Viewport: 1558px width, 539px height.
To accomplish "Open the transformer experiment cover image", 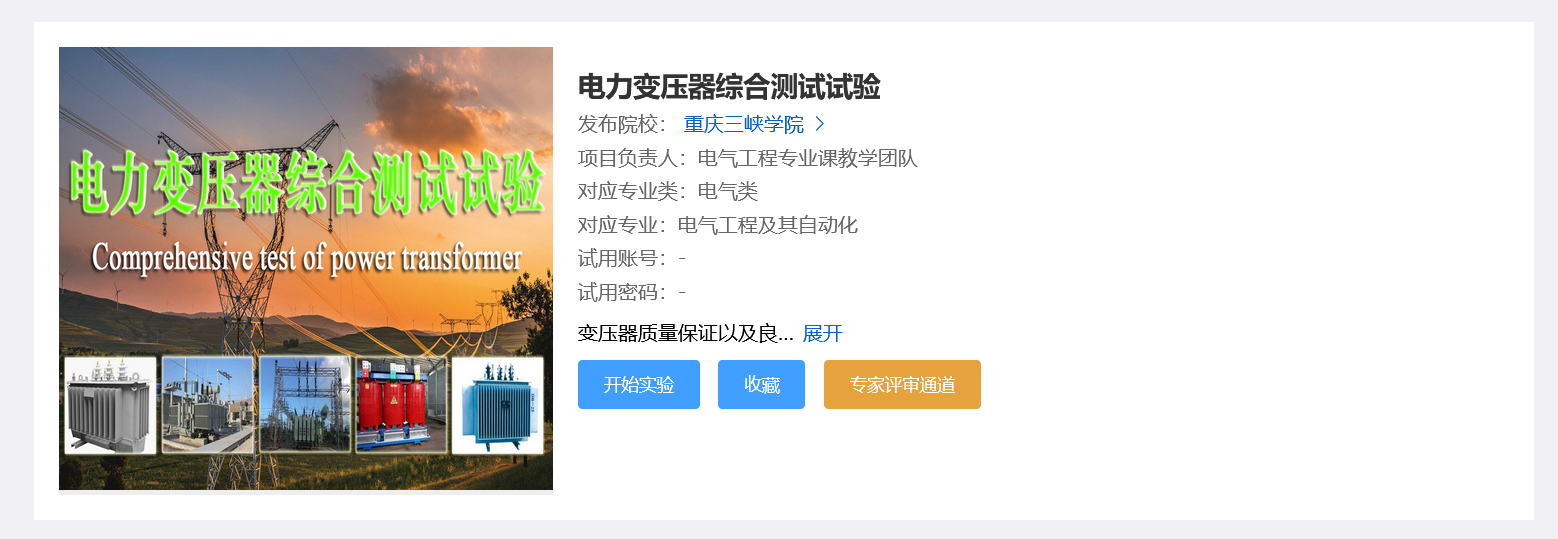I will coord(306,268).
